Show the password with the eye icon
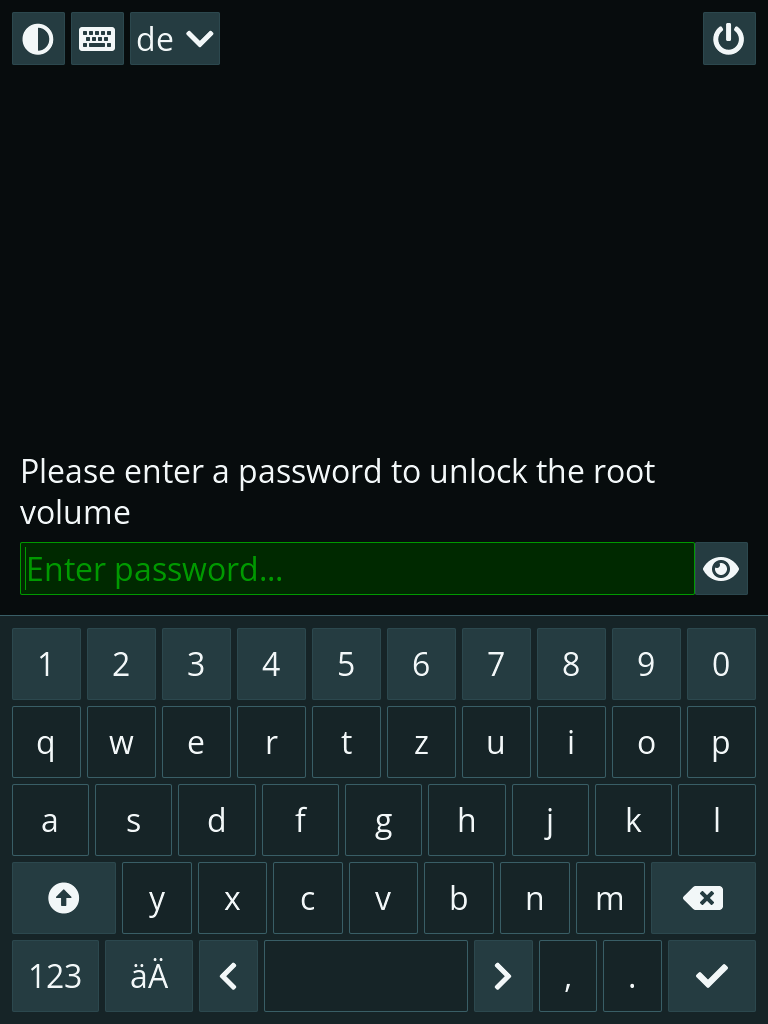Screen dimensions: 768x1024 (721, 569)
